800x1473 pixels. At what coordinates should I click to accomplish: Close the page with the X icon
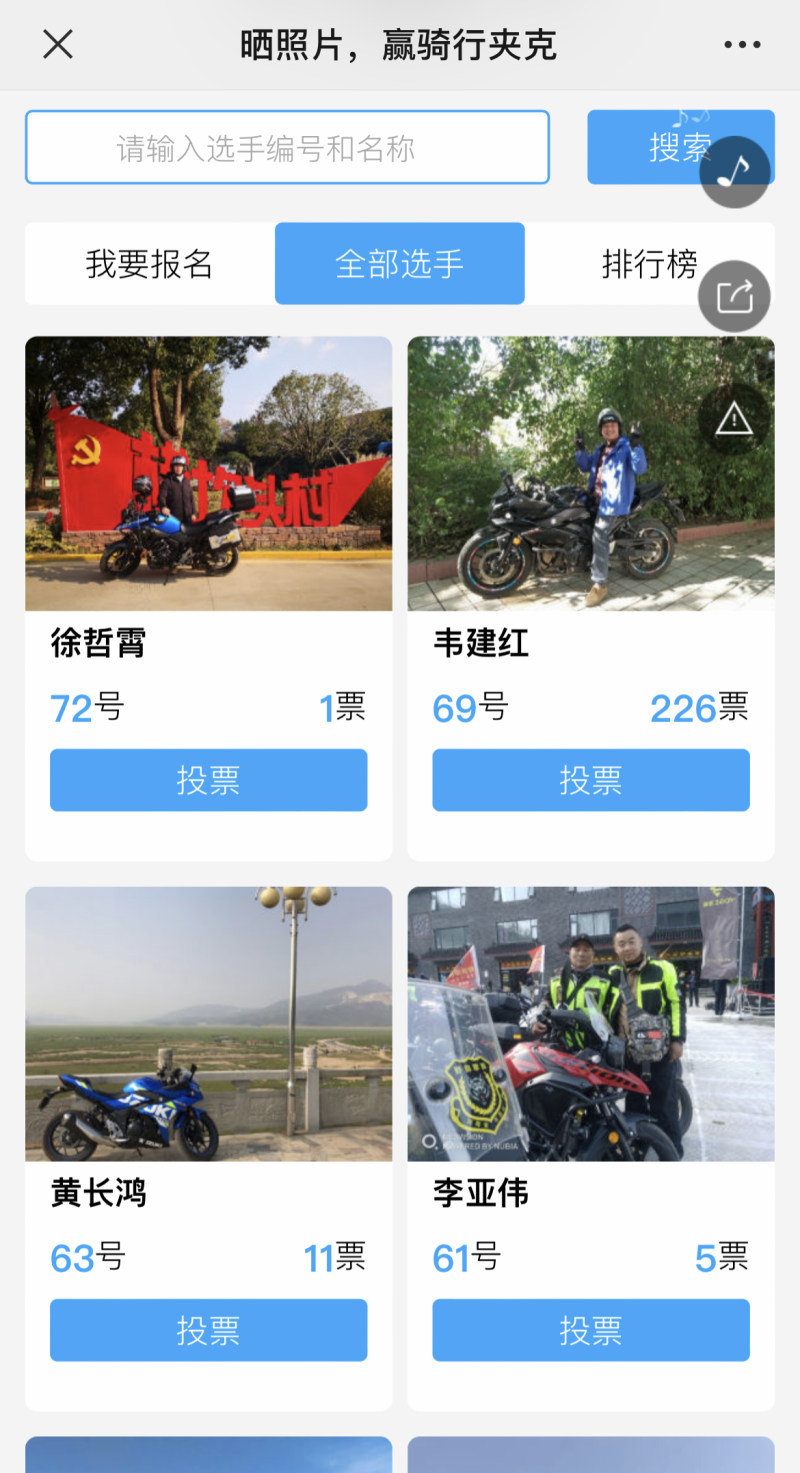[58, 44]
